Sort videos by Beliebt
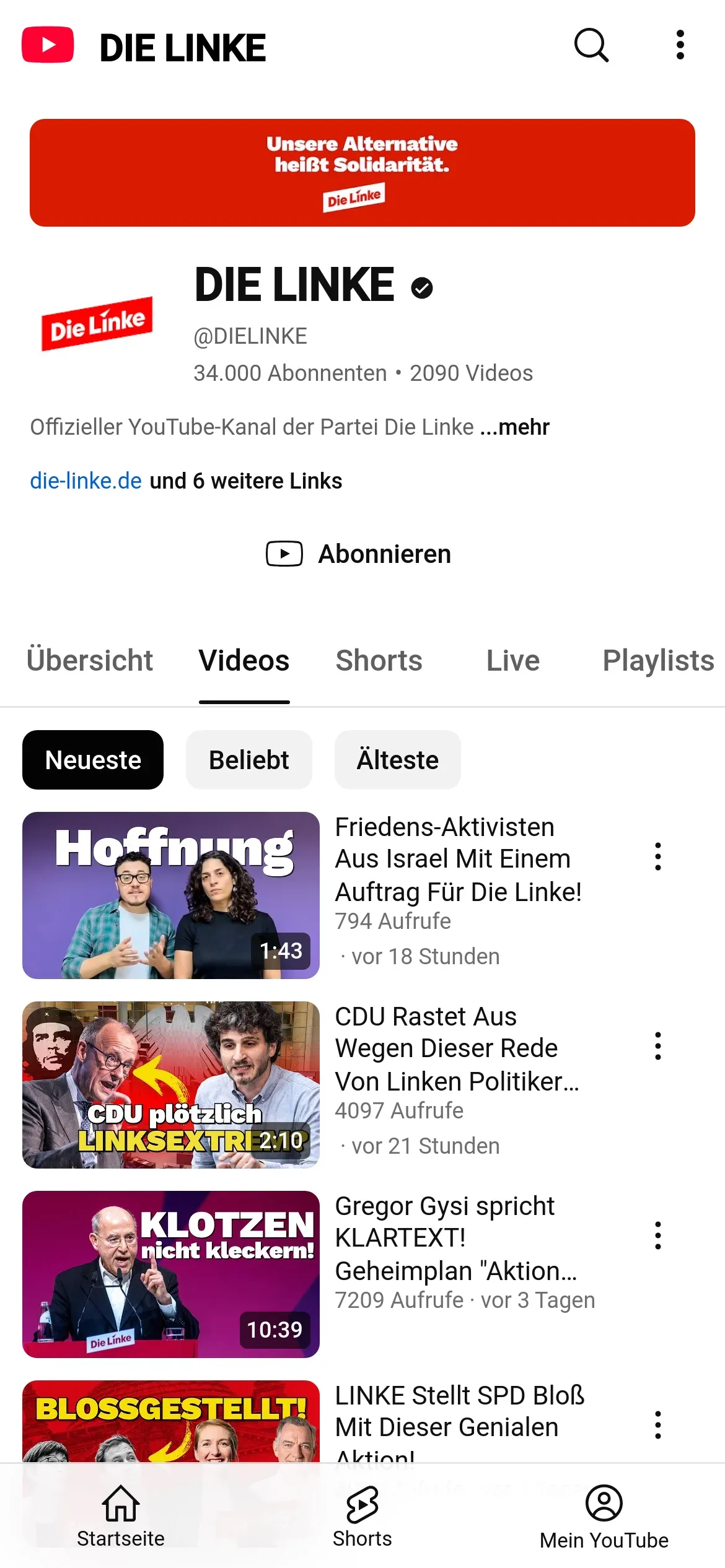This screenshot has width=725, height=1568. point(248,760)
